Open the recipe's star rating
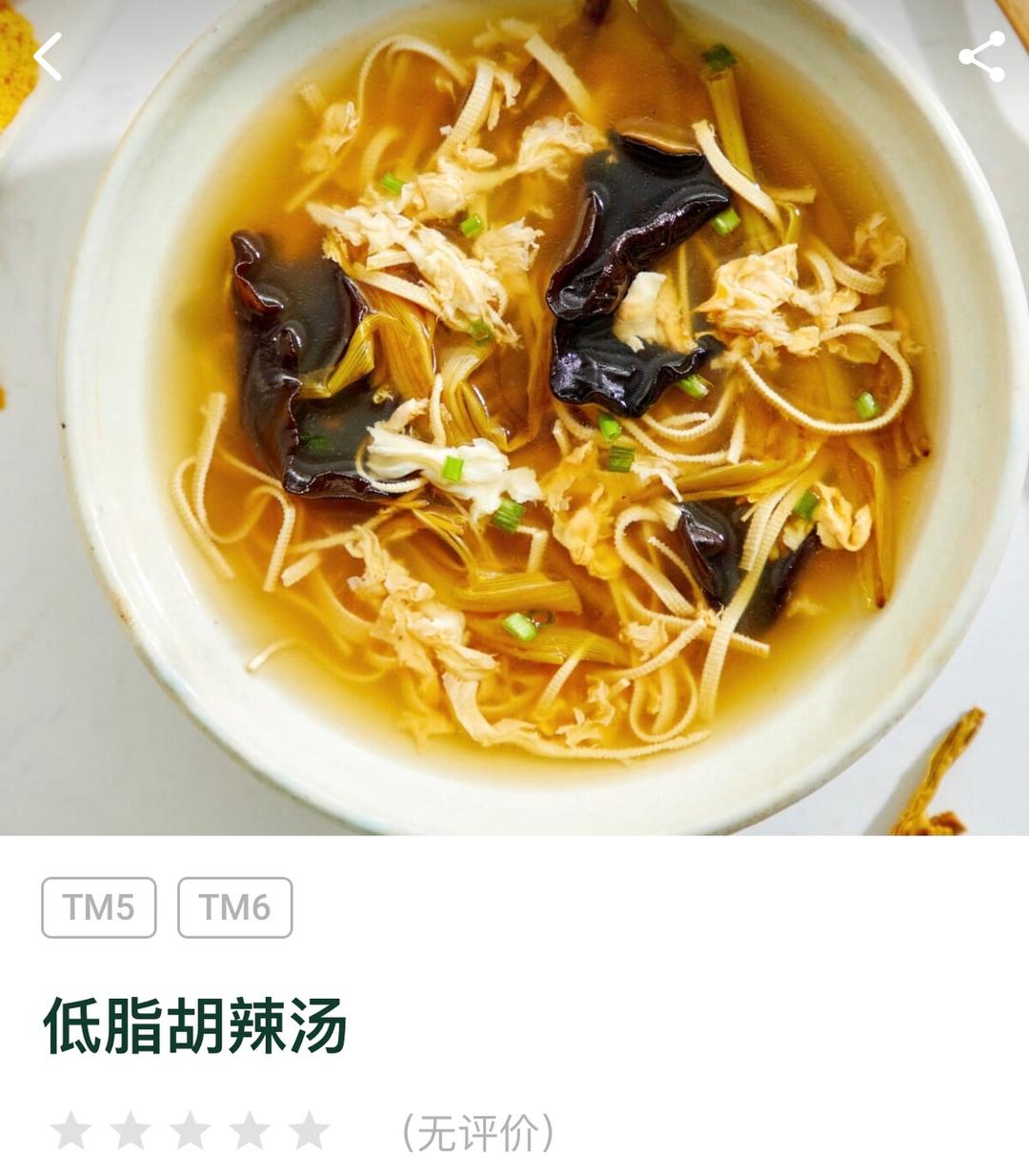Image resolution: width=1029 pixels, height=1176 pixels. click(x=190, y=1131)
